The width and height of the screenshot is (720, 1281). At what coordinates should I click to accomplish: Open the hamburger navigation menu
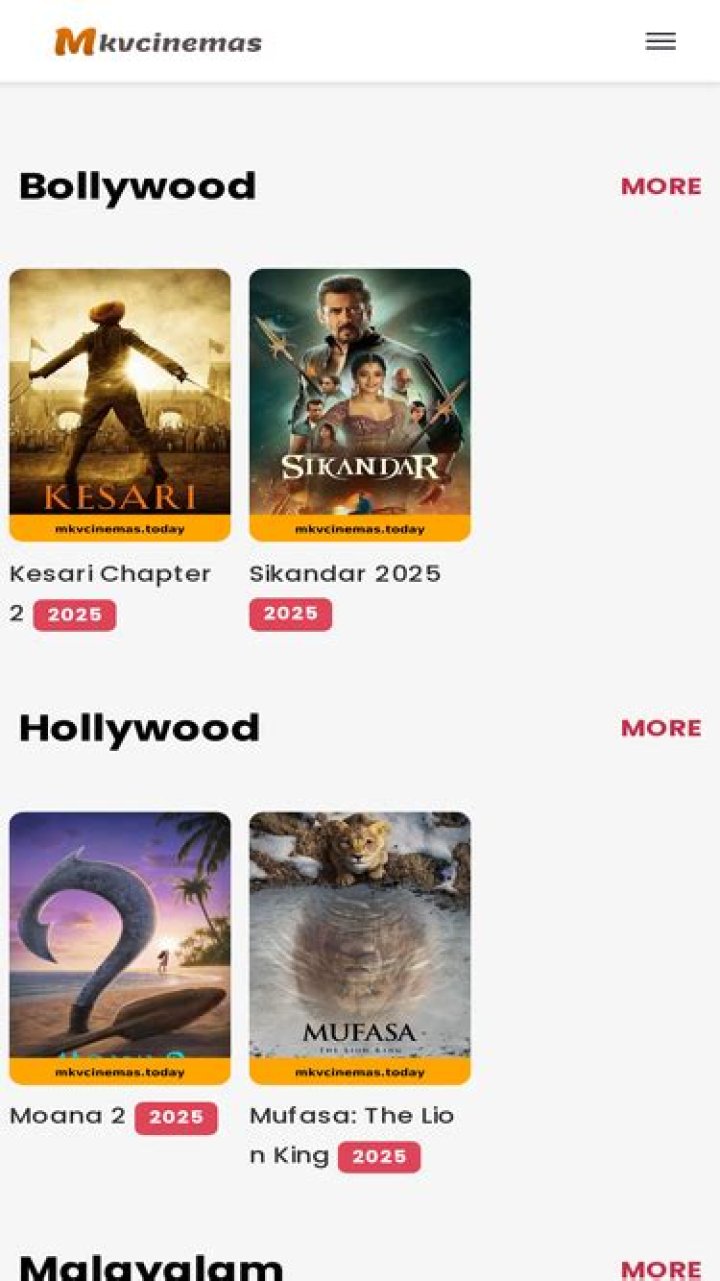click(660, 41)
